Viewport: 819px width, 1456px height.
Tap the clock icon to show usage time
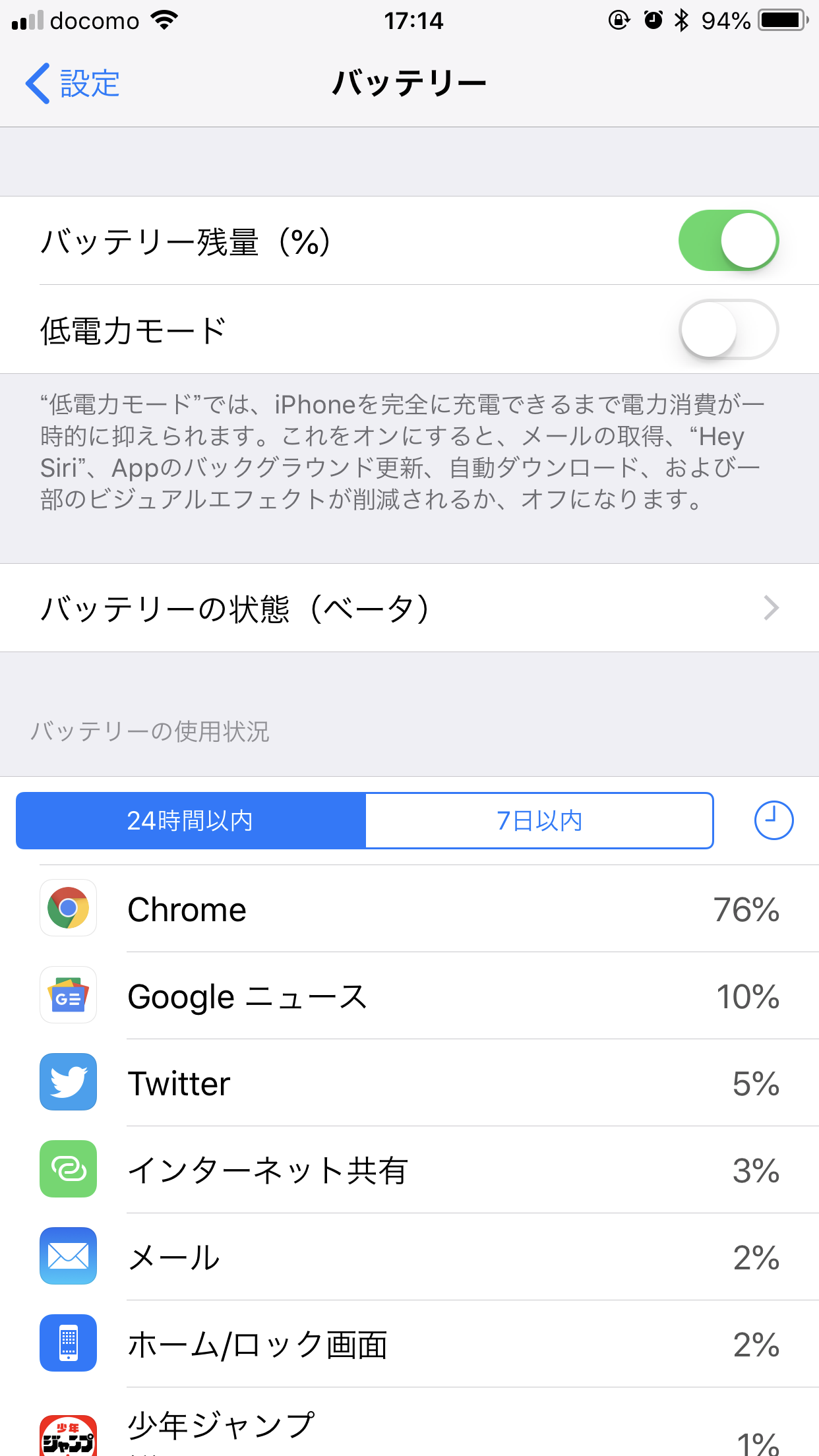tap(773, 820)
